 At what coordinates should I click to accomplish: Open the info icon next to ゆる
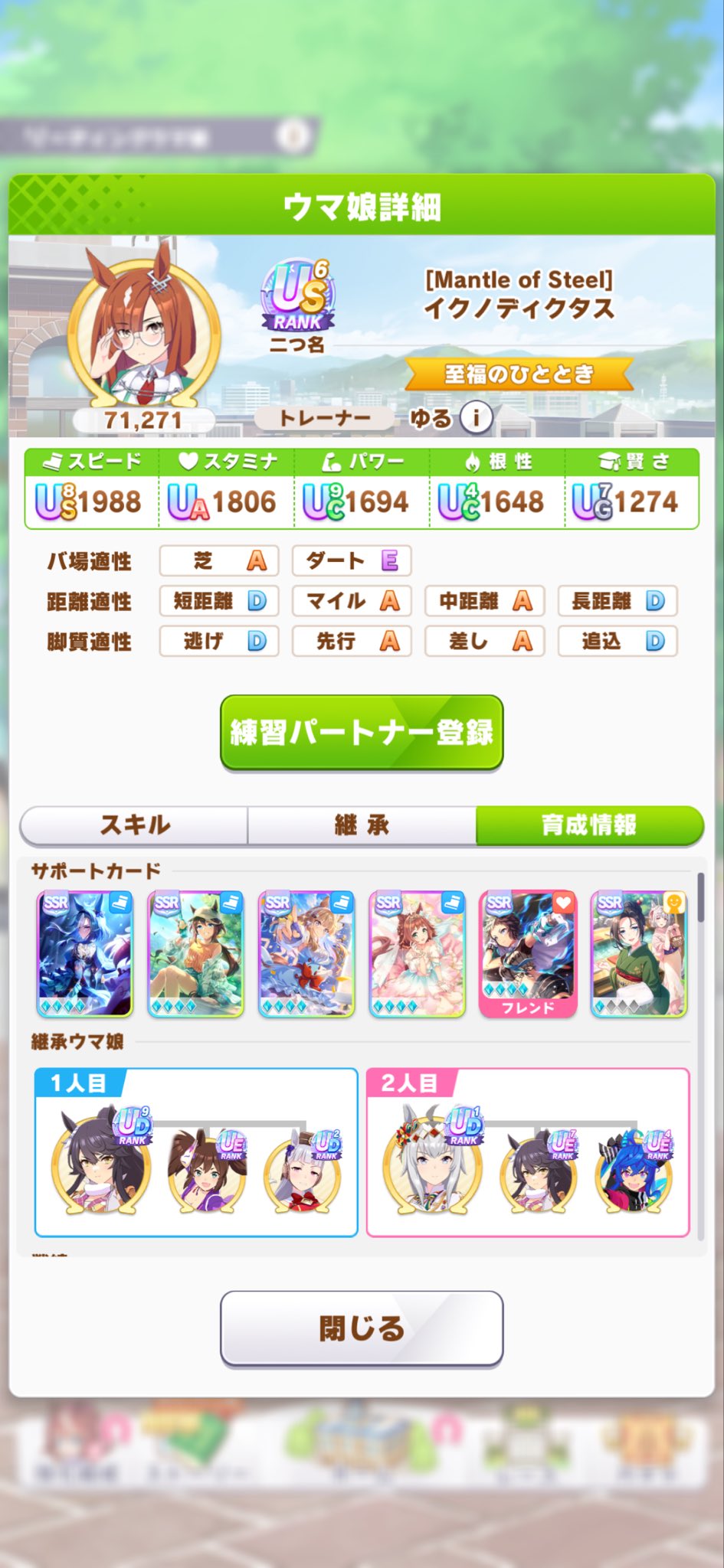point(476,418)
